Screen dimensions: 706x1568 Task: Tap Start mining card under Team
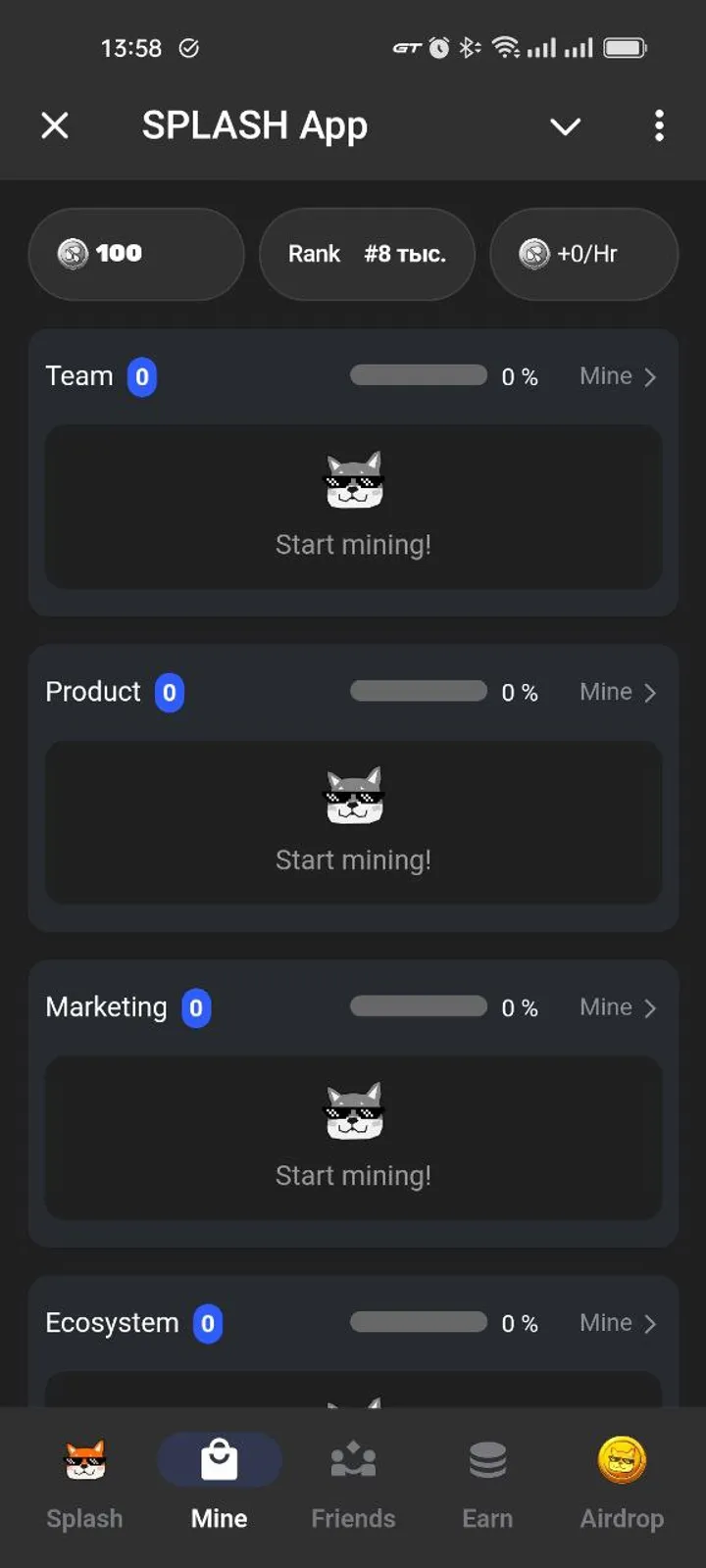tap(353, 507)
